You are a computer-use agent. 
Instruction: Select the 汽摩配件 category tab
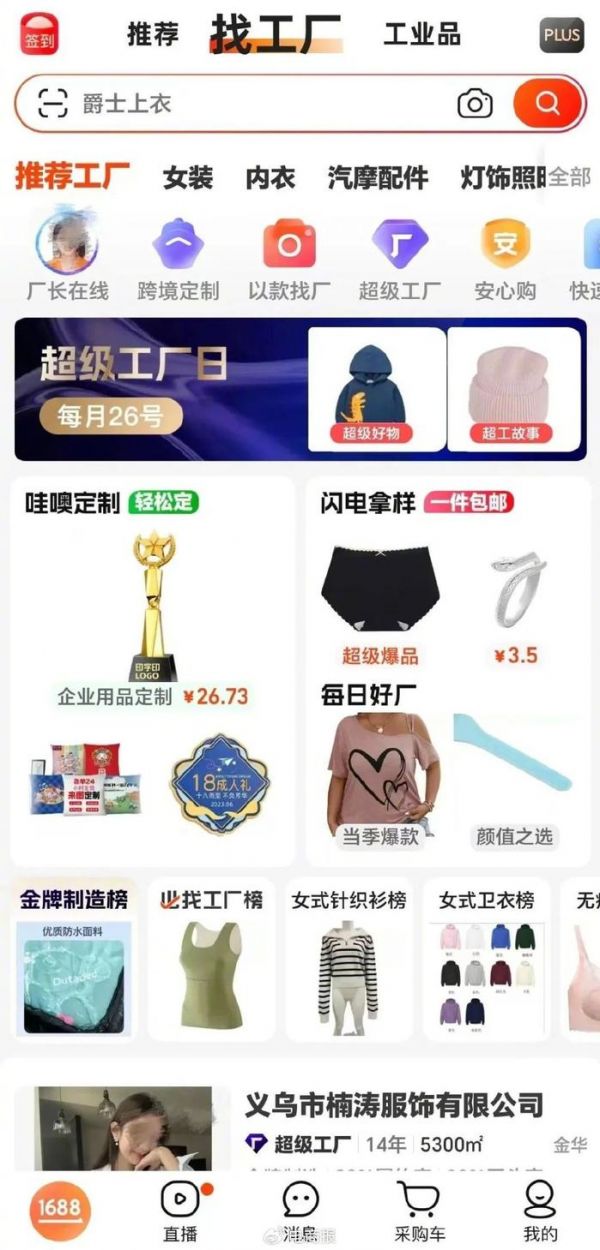(377, 178)
